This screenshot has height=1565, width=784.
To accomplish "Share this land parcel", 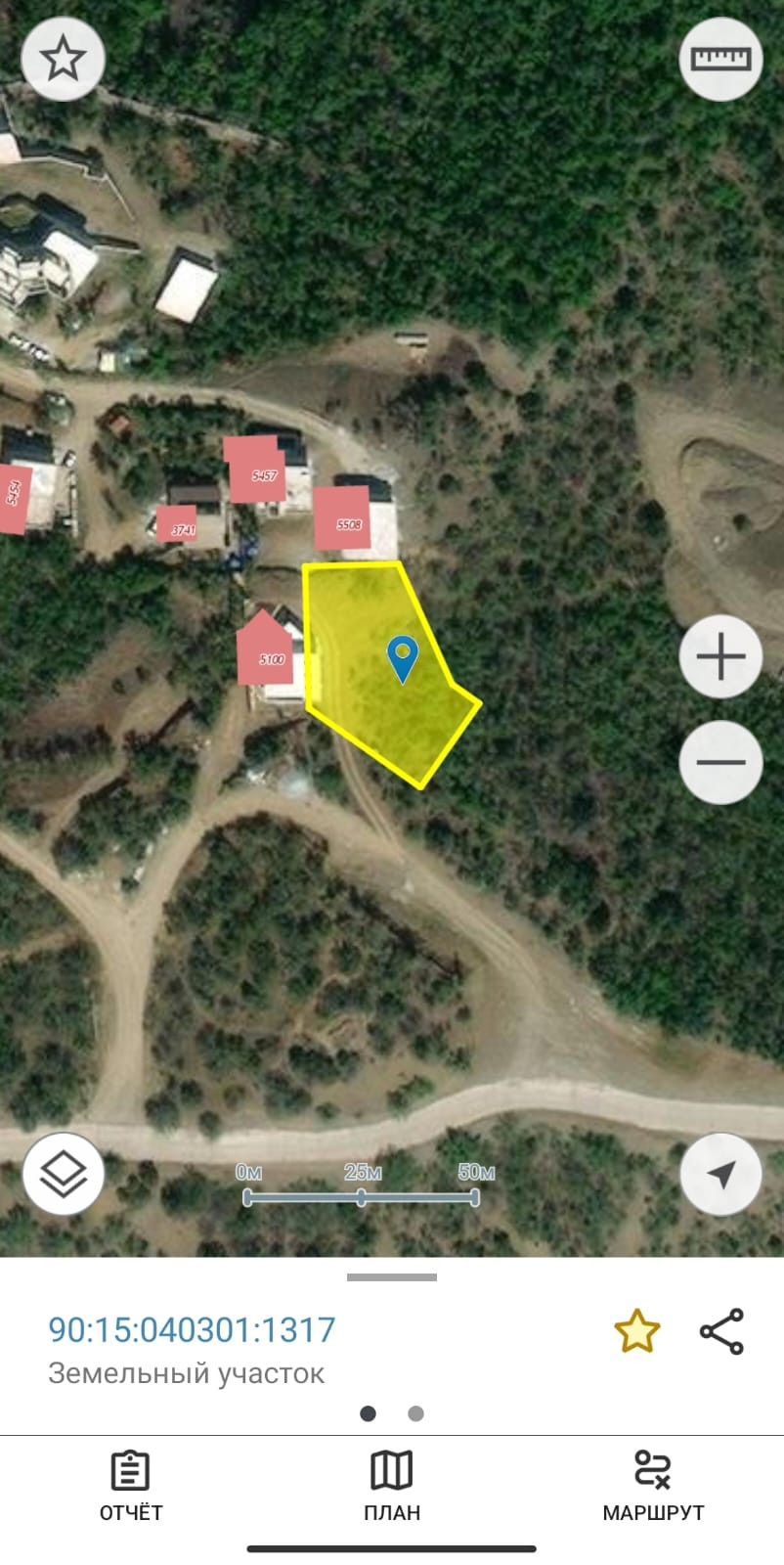I will point(721,1330).
